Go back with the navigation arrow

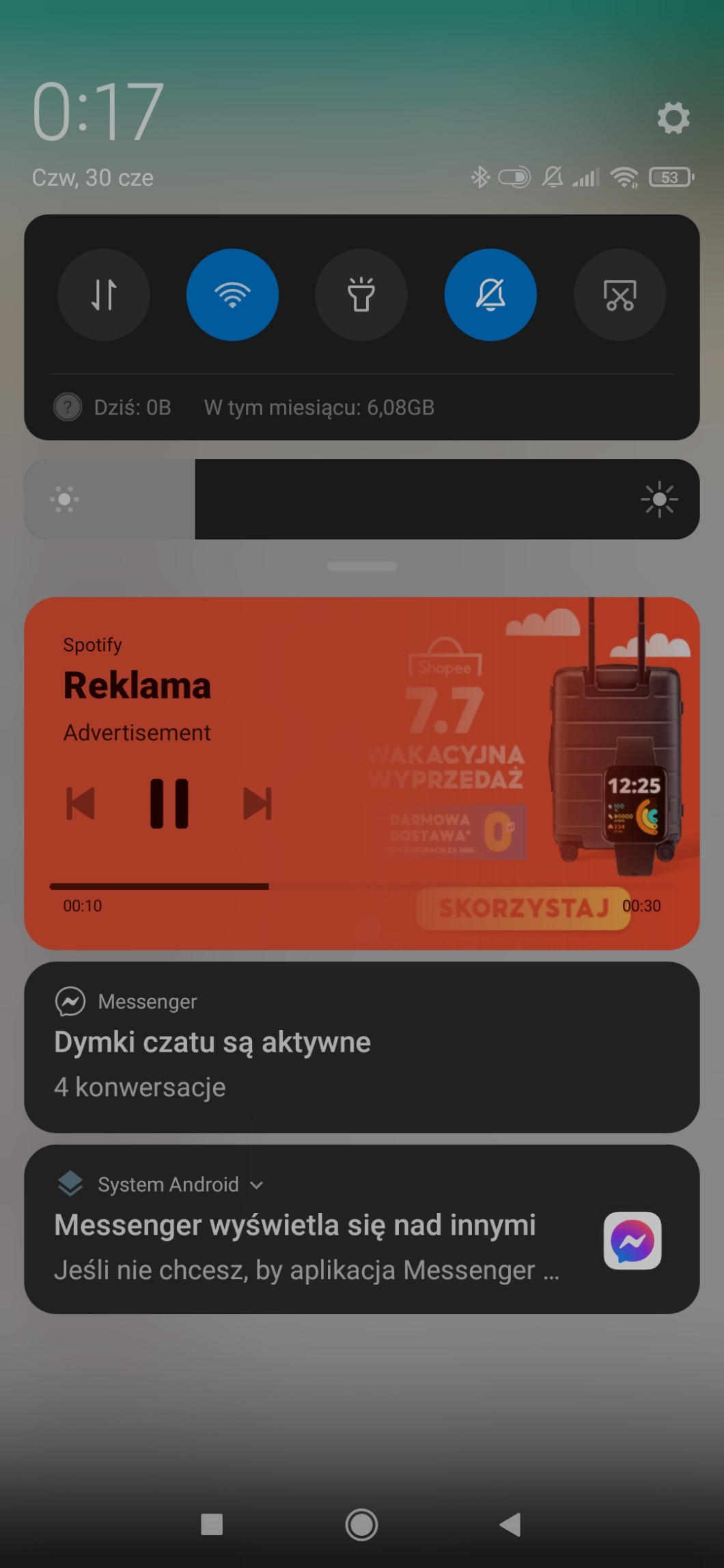510,1524
